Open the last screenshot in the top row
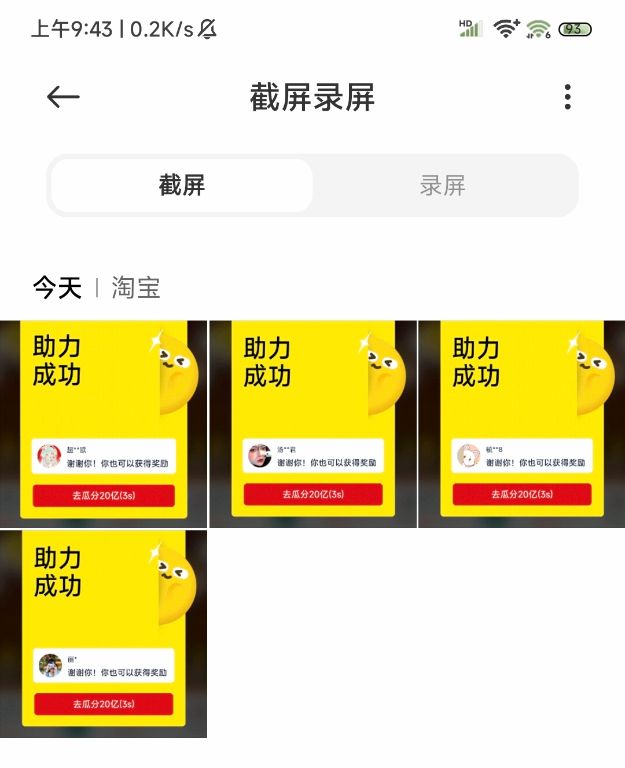Viewport: 625px width, 768px height. 521,424
